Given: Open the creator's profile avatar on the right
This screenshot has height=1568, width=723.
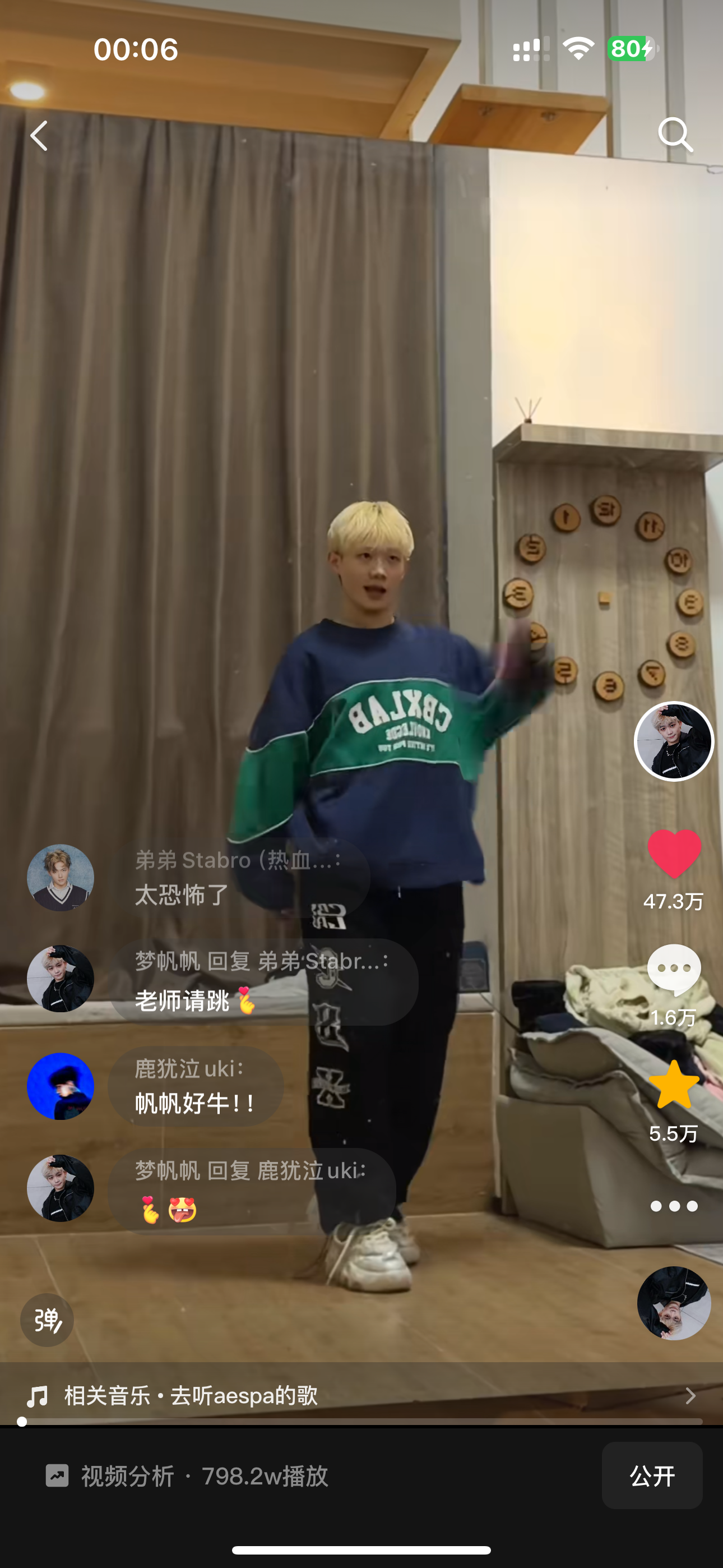Looking at the screenshot, I should pos(674,741).
